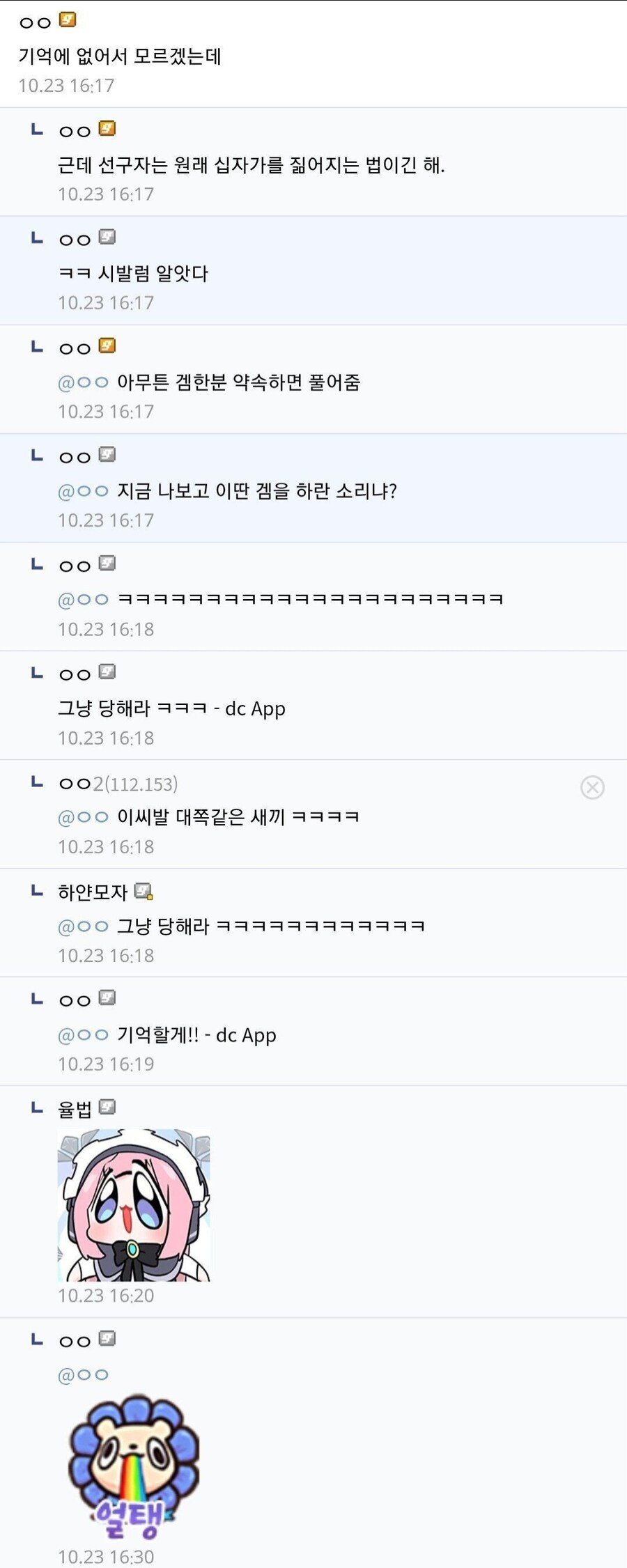Click the gray badge beside ㅇㅇ in '지금 나보고' reply
Image resolution: width=627 pixels, height=1568 pixels.
(x=106, y=455)
